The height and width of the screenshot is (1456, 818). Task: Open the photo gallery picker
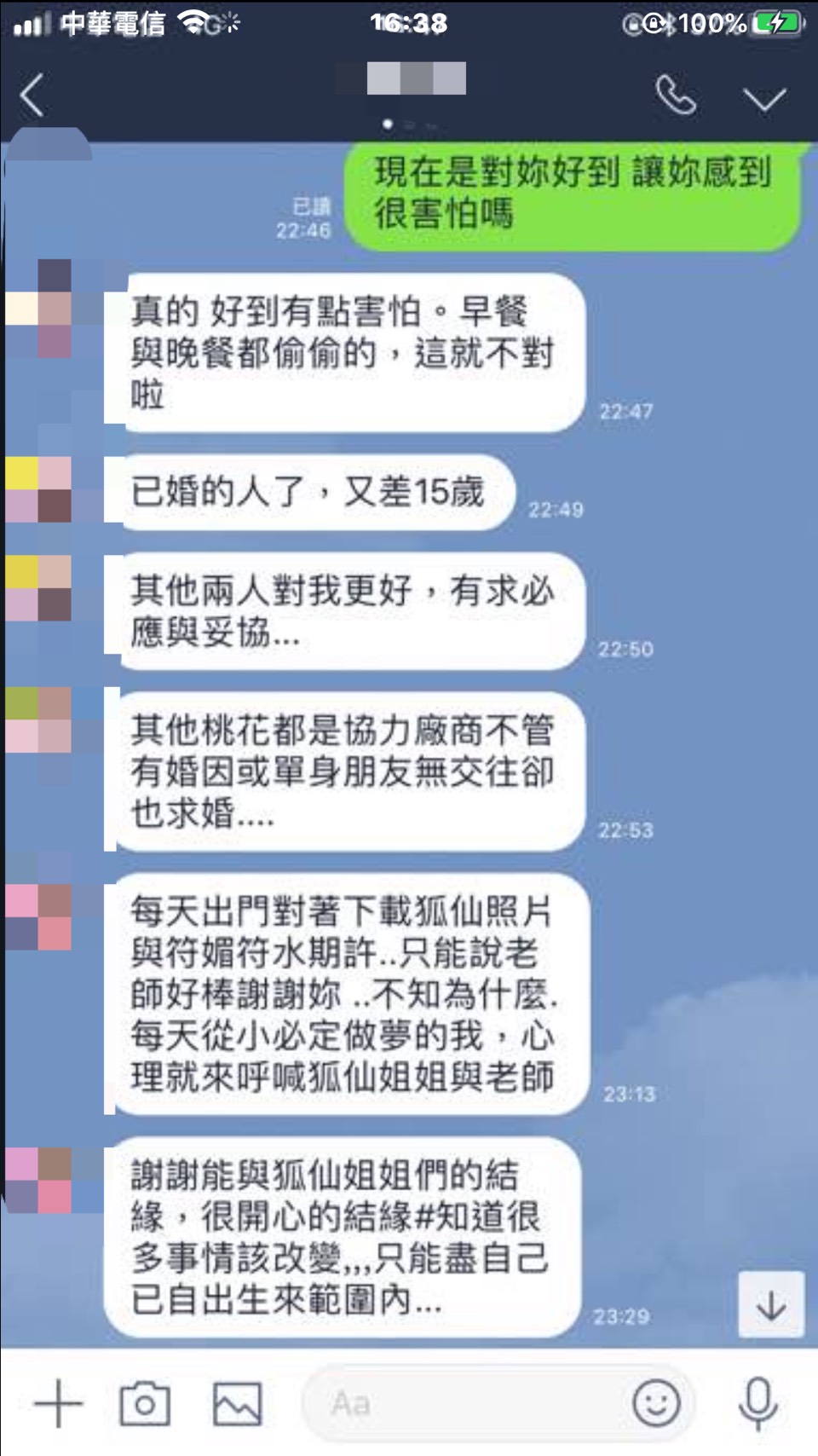[x=237, y=1403]
